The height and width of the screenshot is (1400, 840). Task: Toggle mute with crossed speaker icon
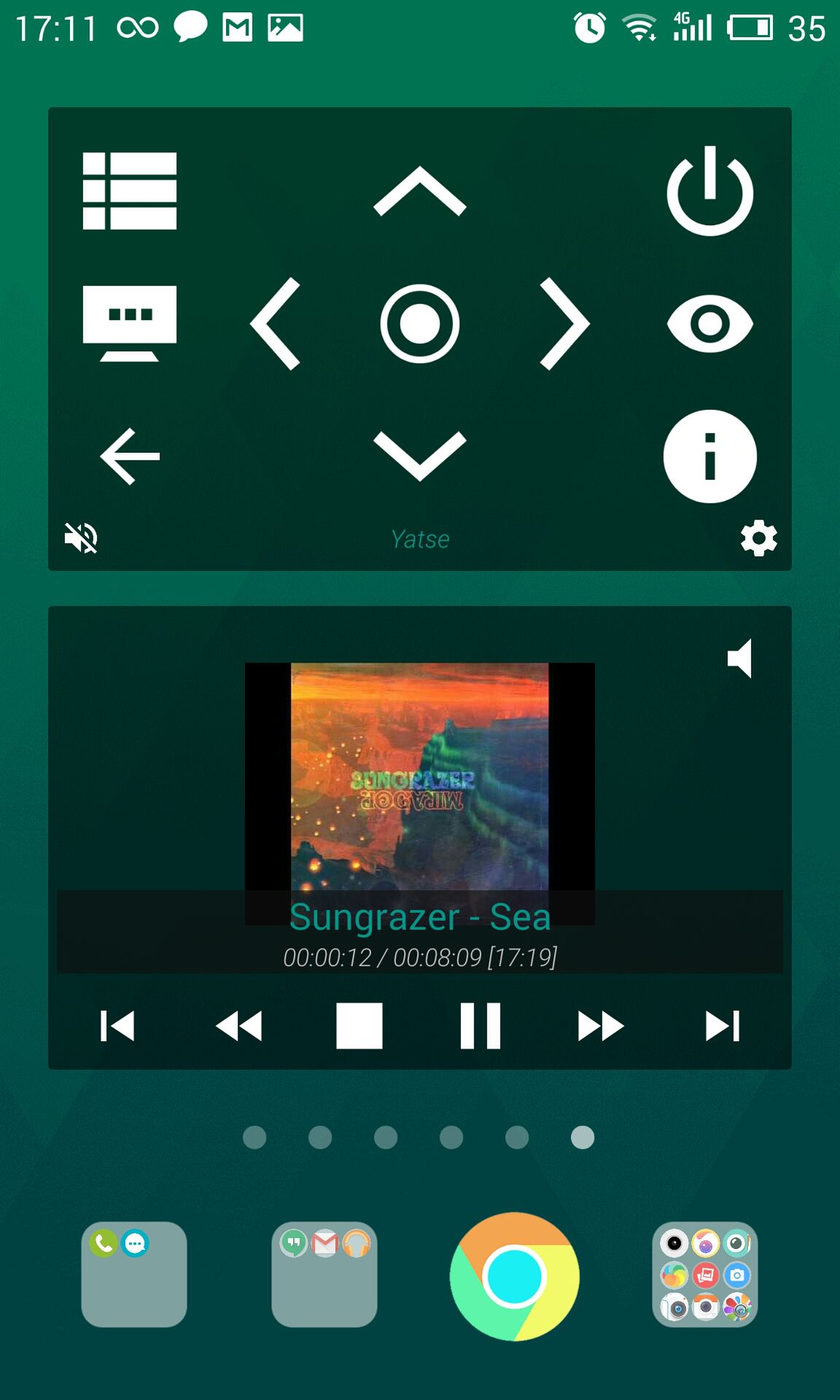[81, 538]
